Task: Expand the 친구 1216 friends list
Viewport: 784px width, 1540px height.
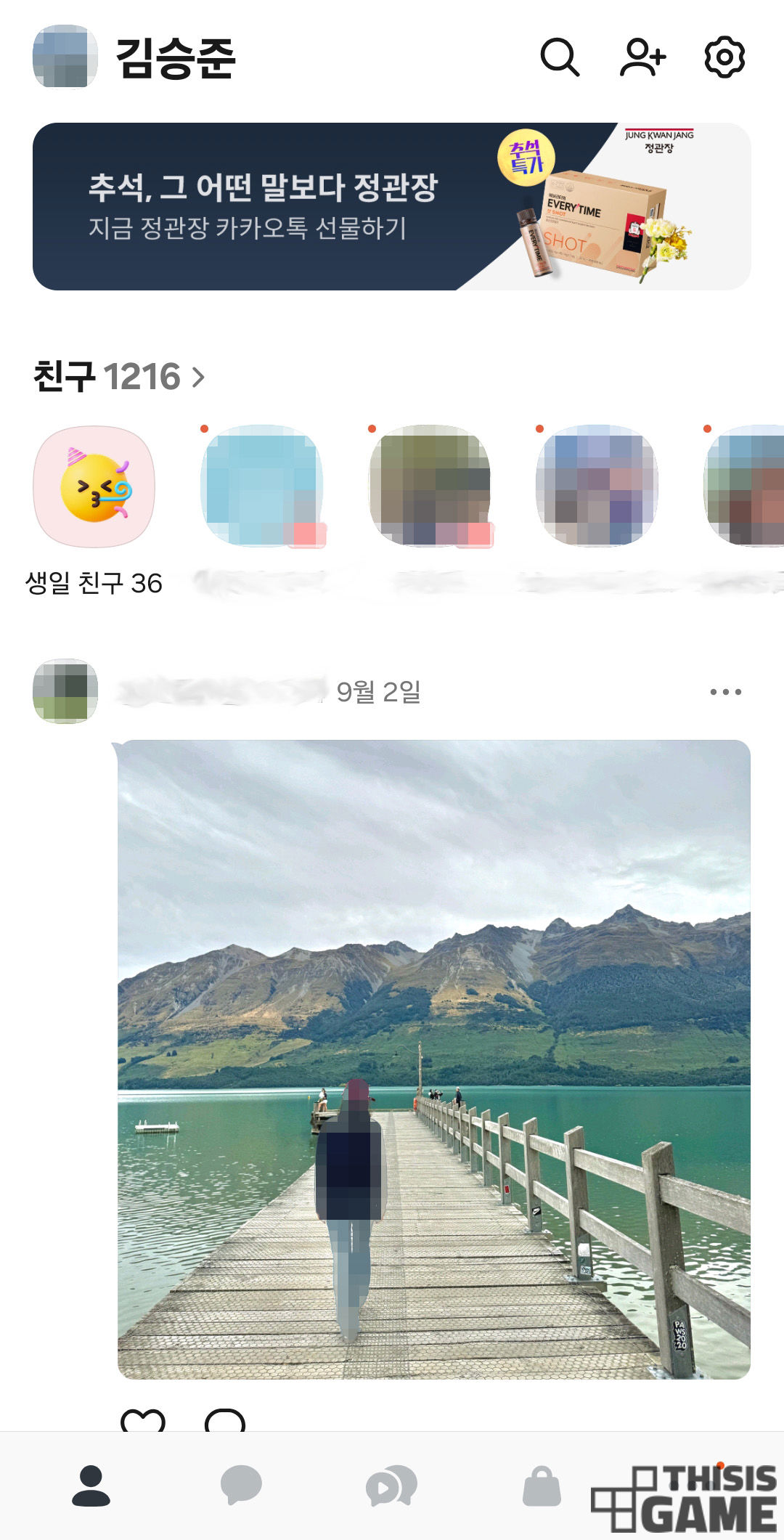Action: click(120, 377)
